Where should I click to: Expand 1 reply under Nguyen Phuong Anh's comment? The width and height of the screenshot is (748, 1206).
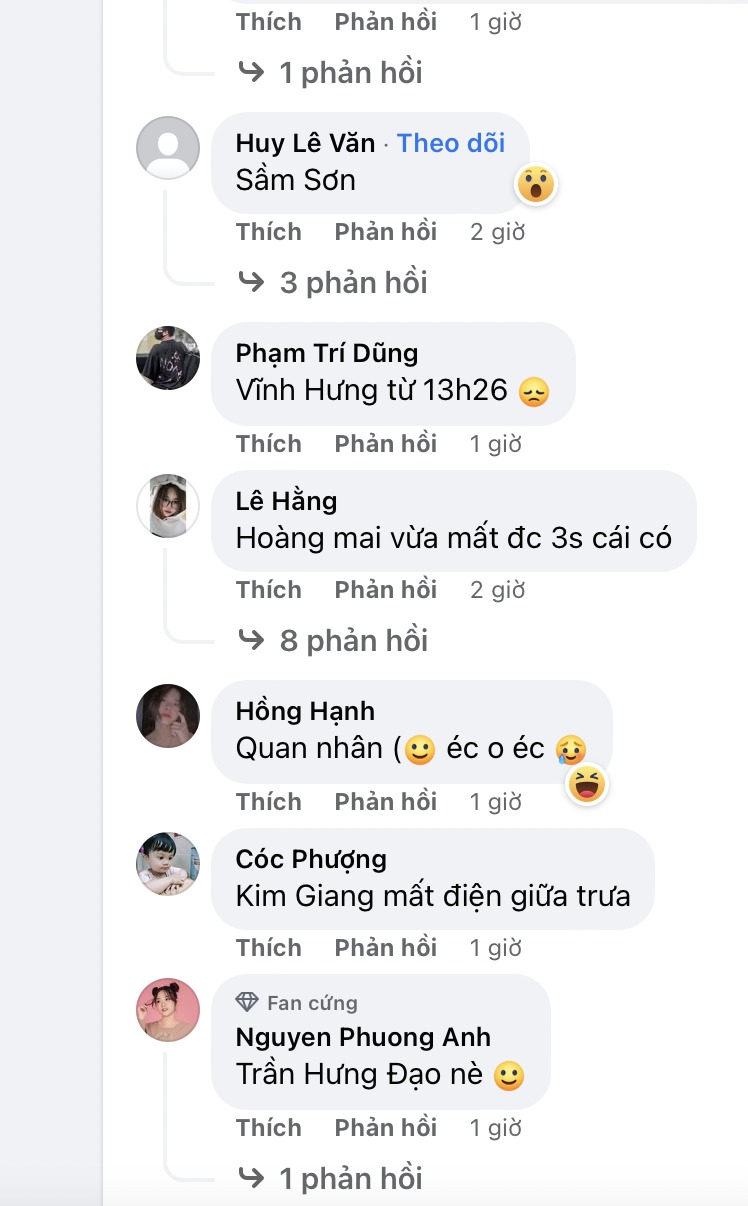[x=350, y=1178]
